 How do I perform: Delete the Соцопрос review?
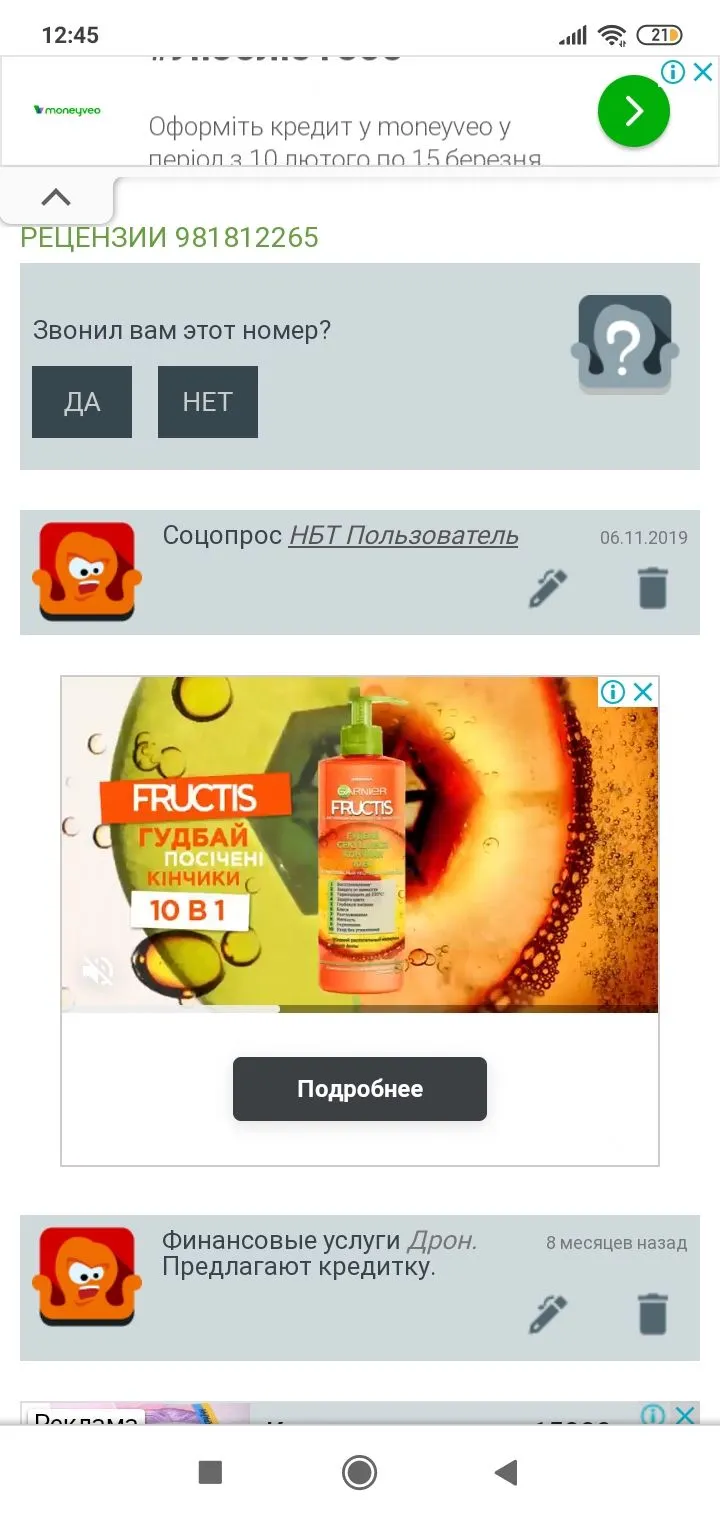coord(652,588)
